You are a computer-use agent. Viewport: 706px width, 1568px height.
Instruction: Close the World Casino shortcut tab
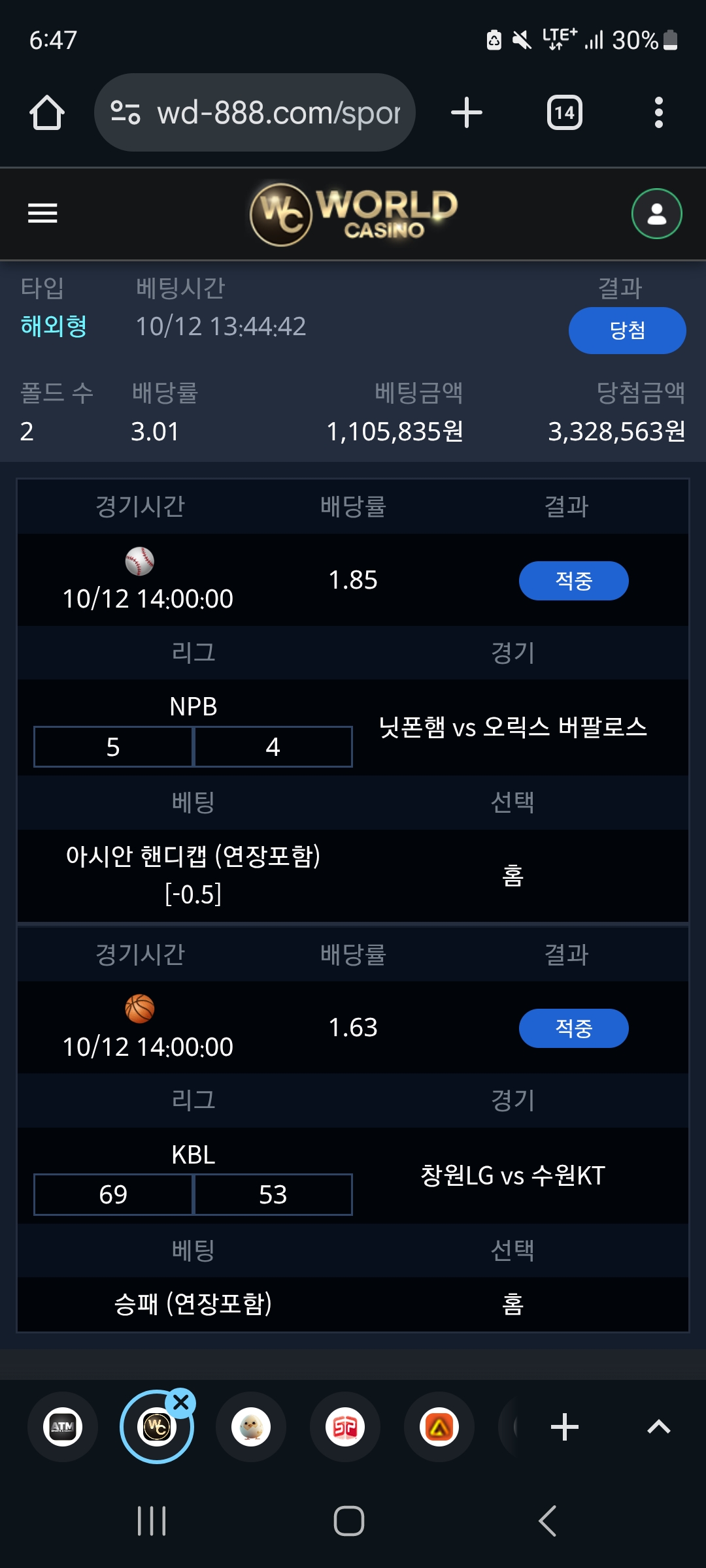[181, 1403]
